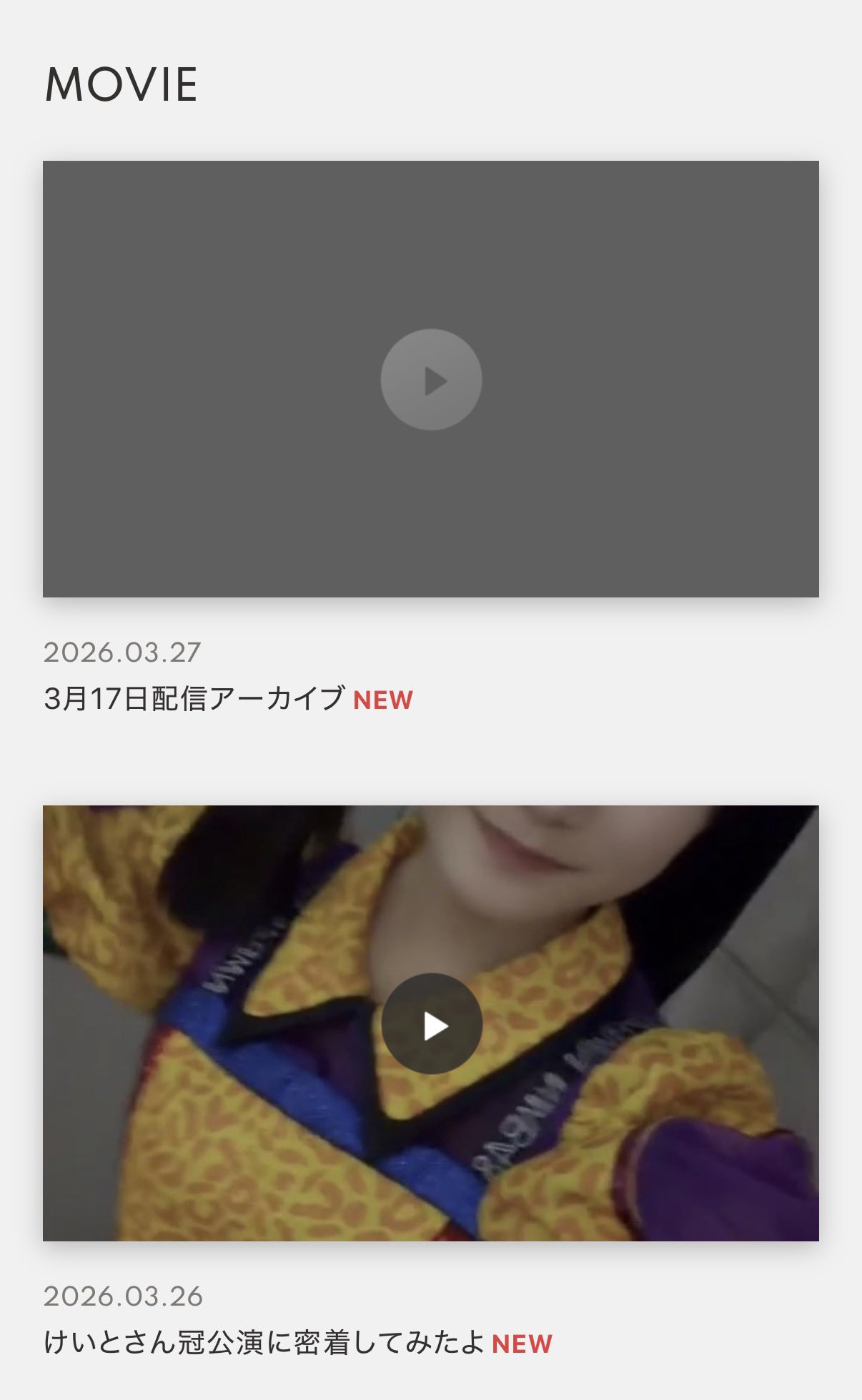Play the けいとさん冠公演に密着してみたよ video
This screenshot has width=862, height=1400.
[431, 1023]
